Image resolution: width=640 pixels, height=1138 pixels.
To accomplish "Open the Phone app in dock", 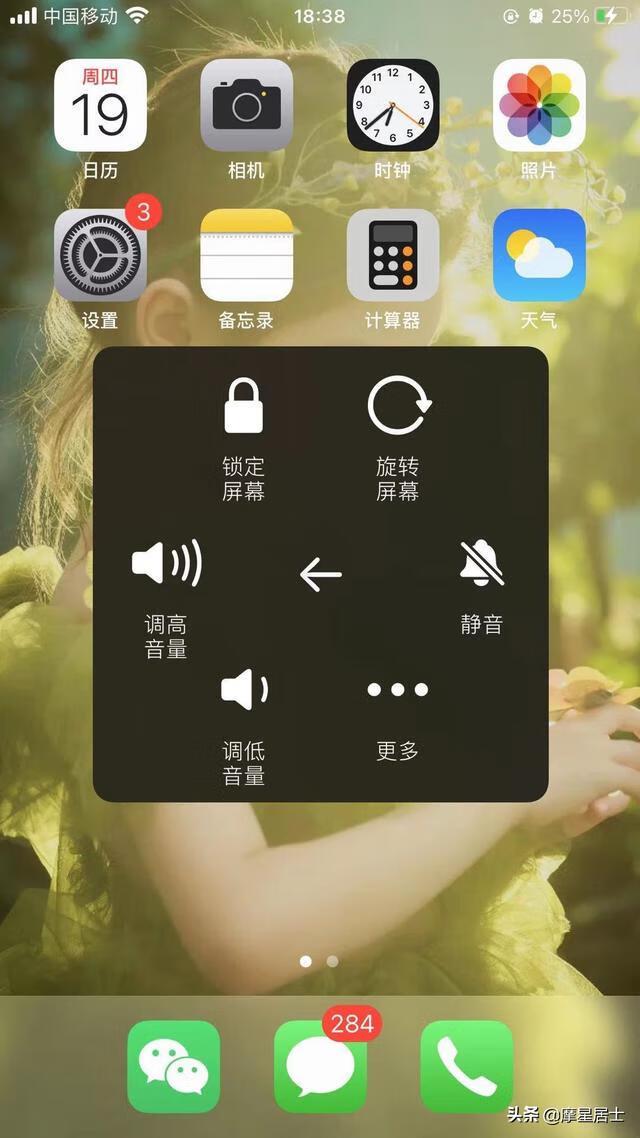I will coord(466,1066).
